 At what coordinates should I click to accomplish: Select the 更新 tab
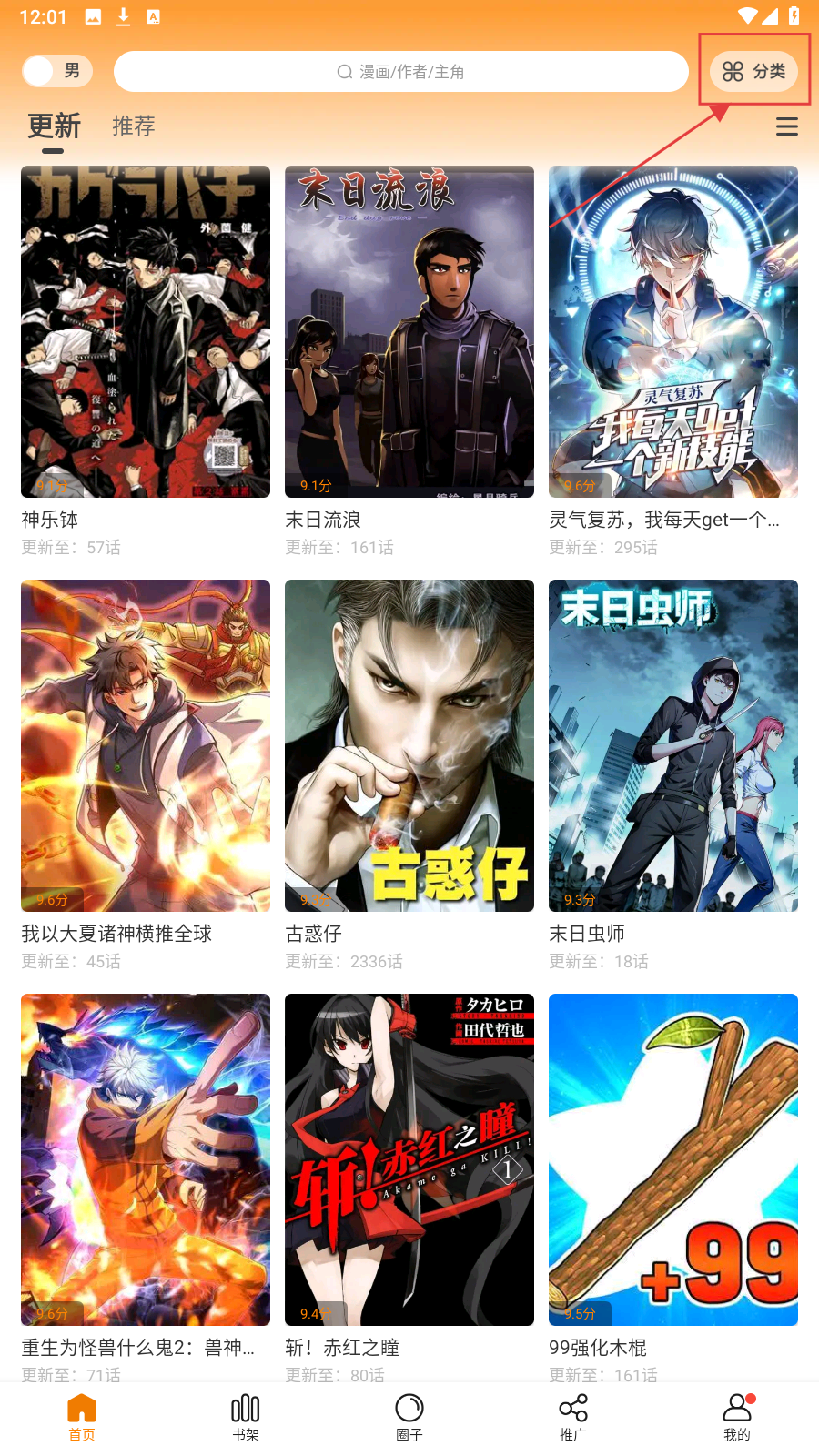click(x=54, y=126)
